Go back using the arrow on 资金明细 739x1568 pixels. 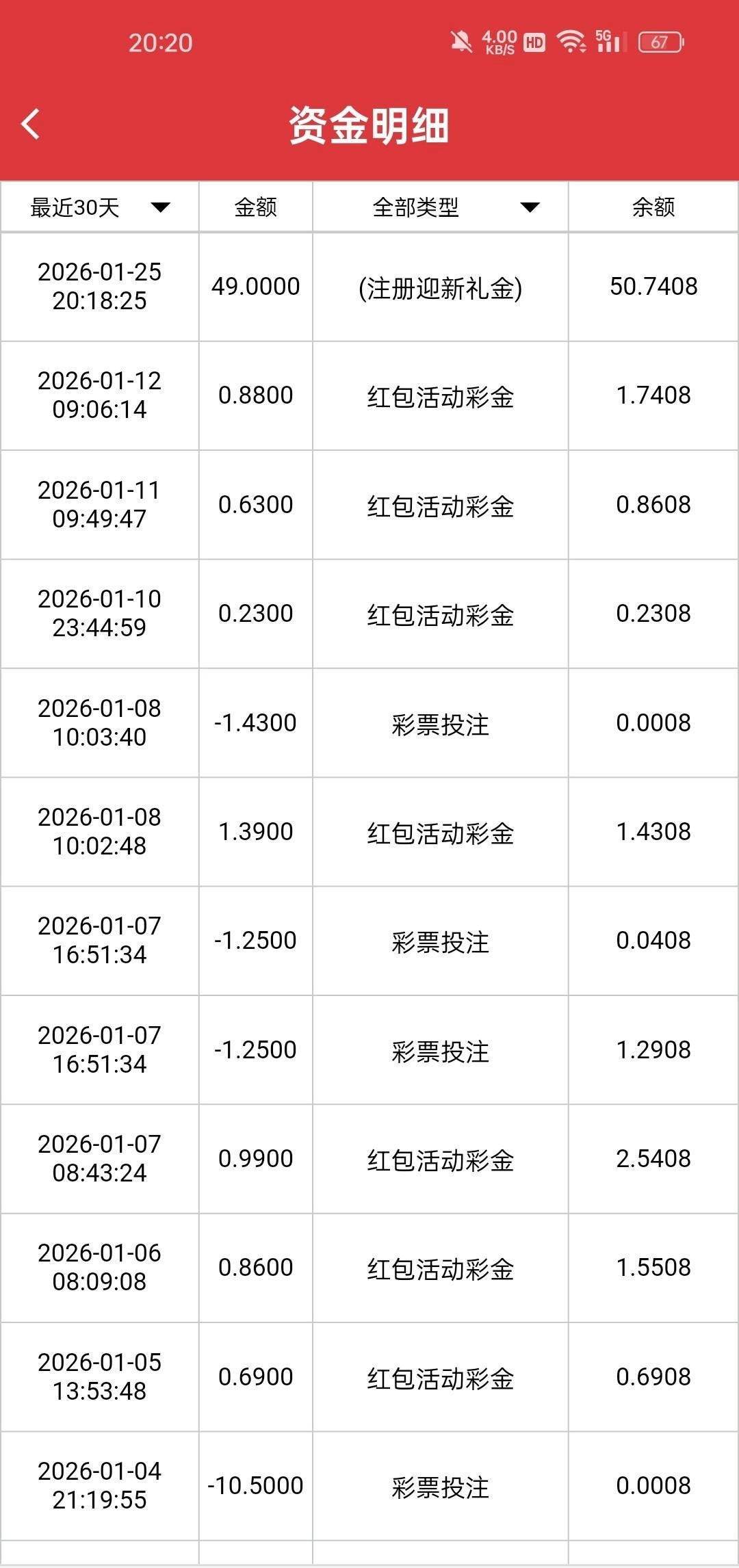31,125
